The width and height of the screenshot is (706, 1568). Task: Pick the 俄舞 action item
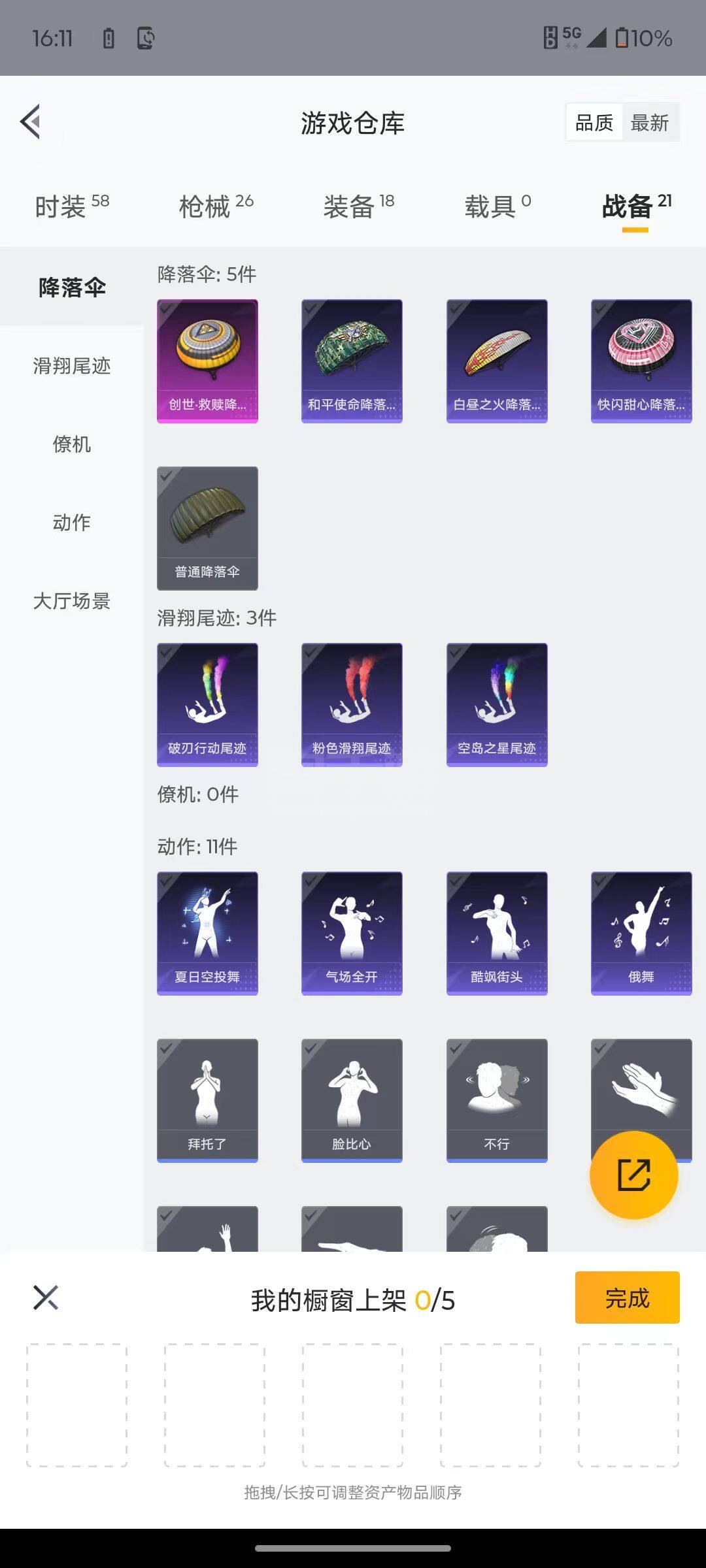(641, 933)
